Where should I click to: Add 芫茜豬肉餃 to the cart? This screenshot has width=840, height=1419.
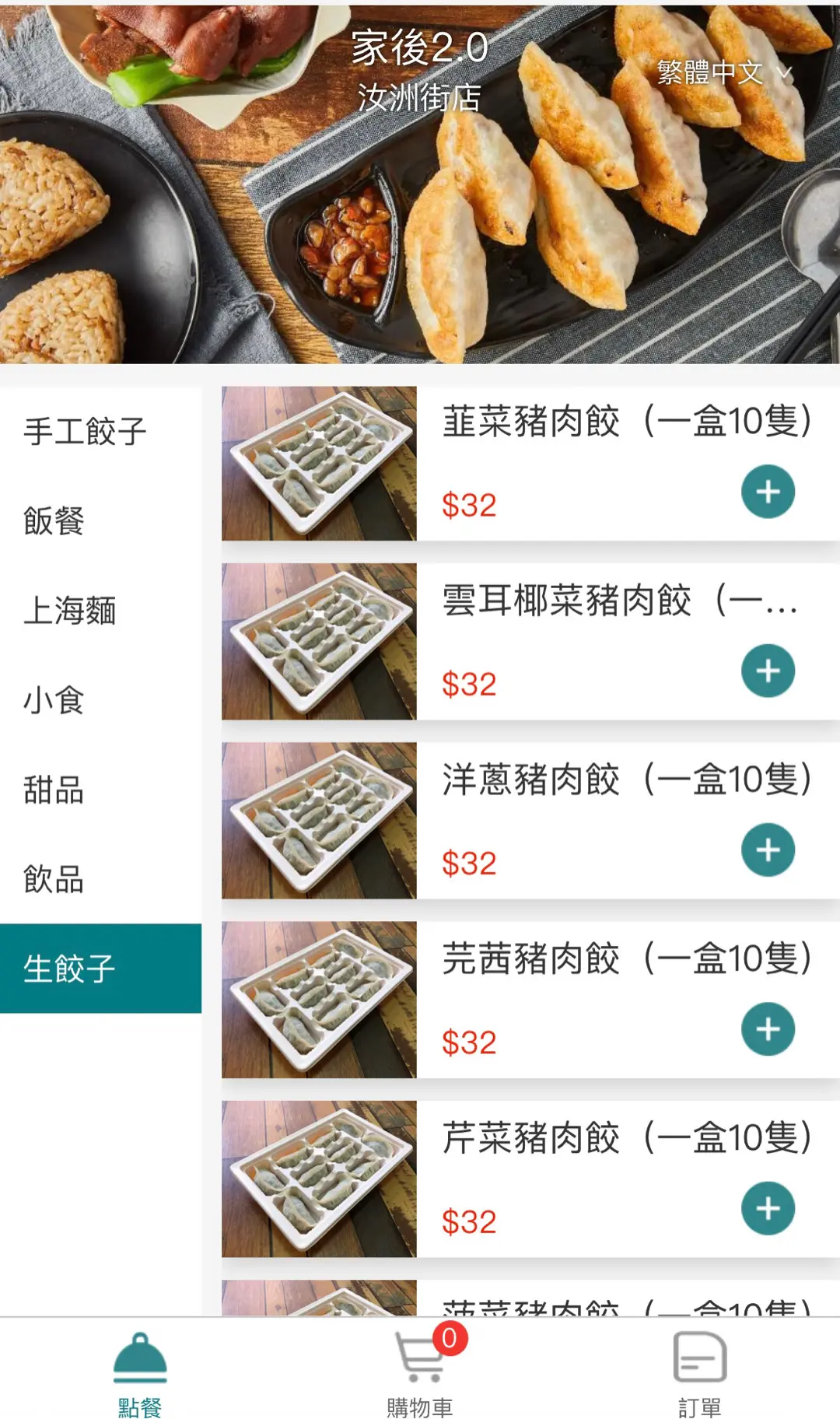[x=768, y=1029]
